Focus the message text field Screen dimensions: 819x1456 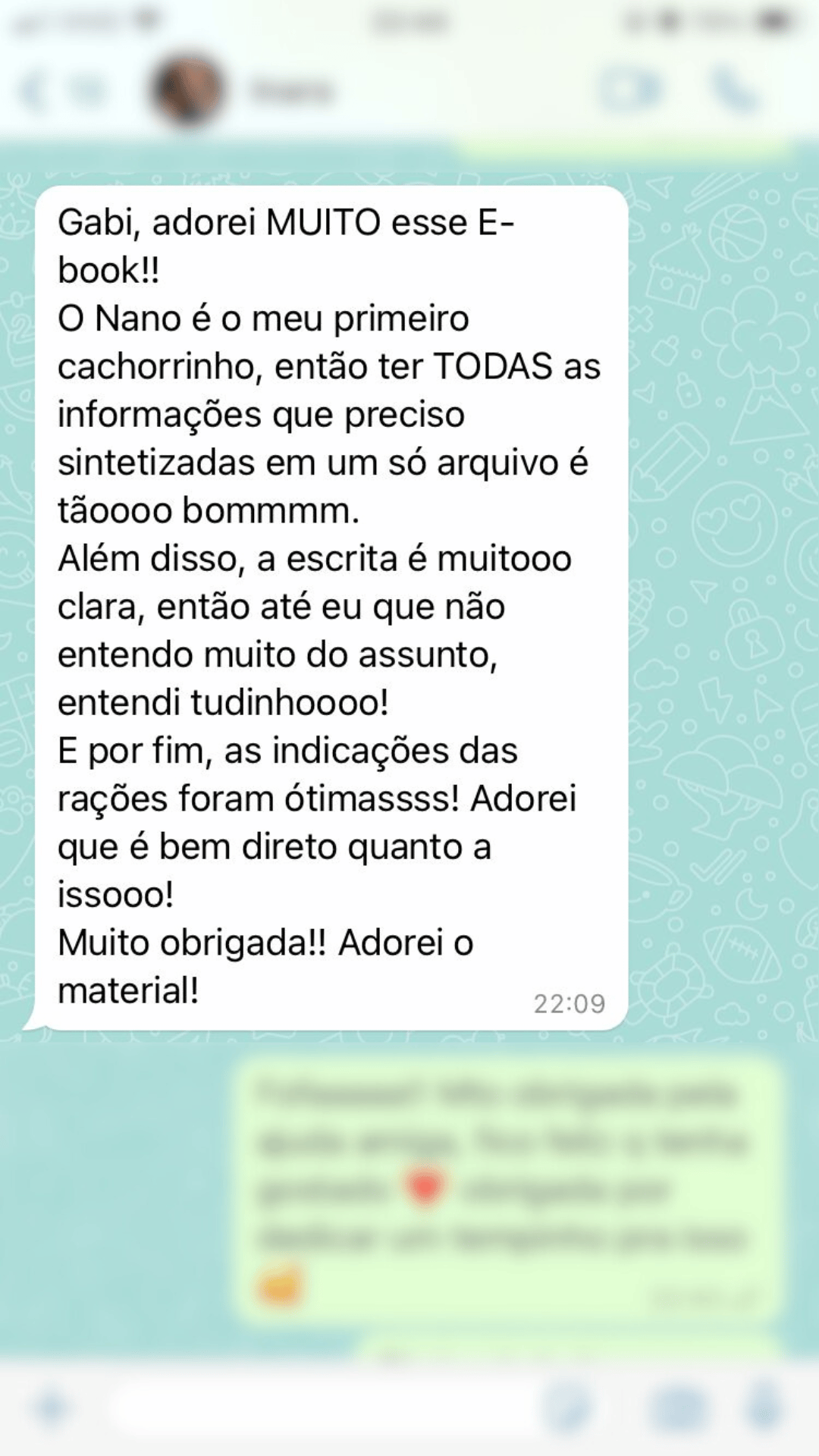[318, 1407]
